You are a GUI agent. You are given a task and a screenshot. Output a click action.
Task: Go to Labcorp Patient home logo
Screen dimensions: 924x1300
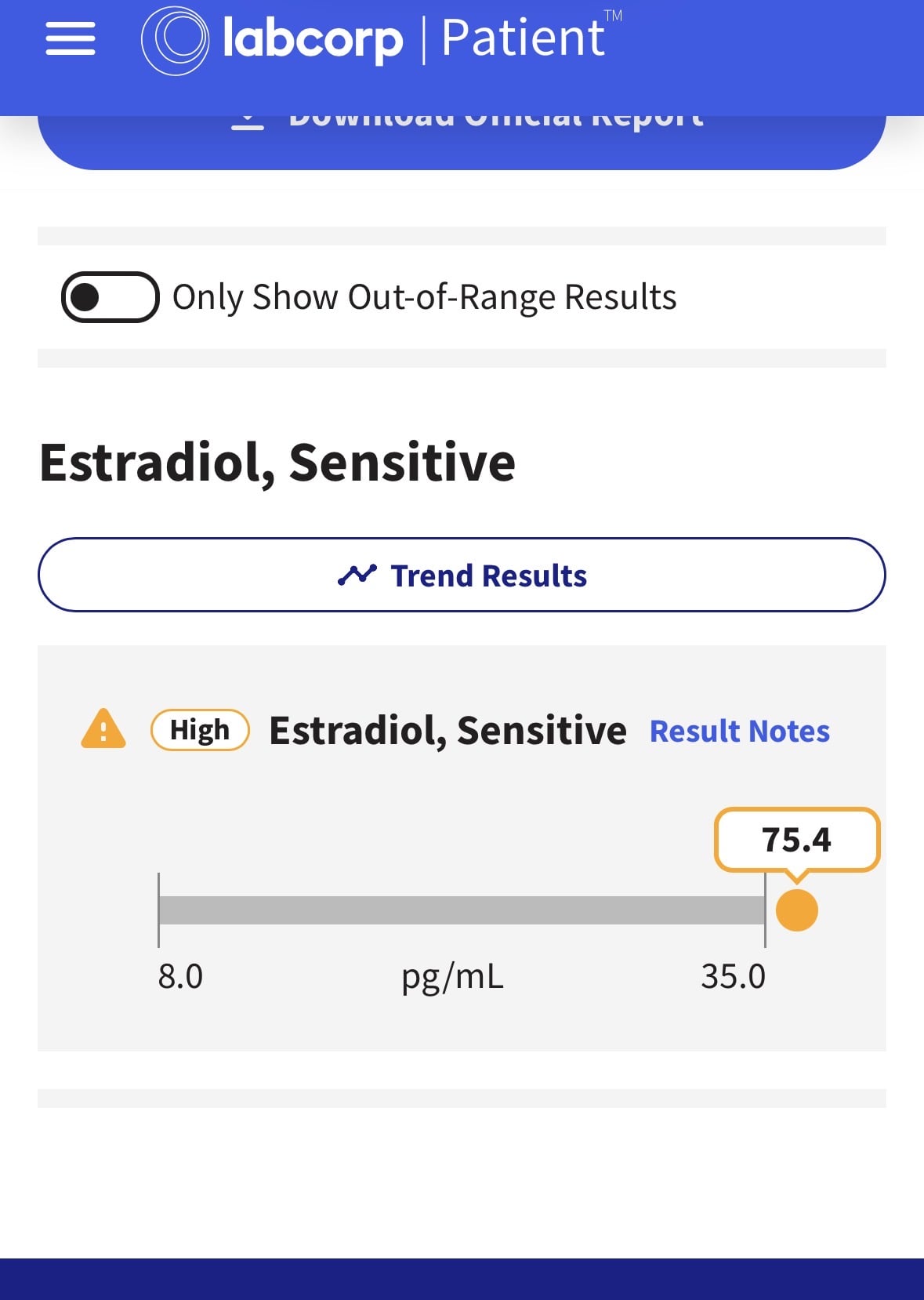tap(381, 39)
